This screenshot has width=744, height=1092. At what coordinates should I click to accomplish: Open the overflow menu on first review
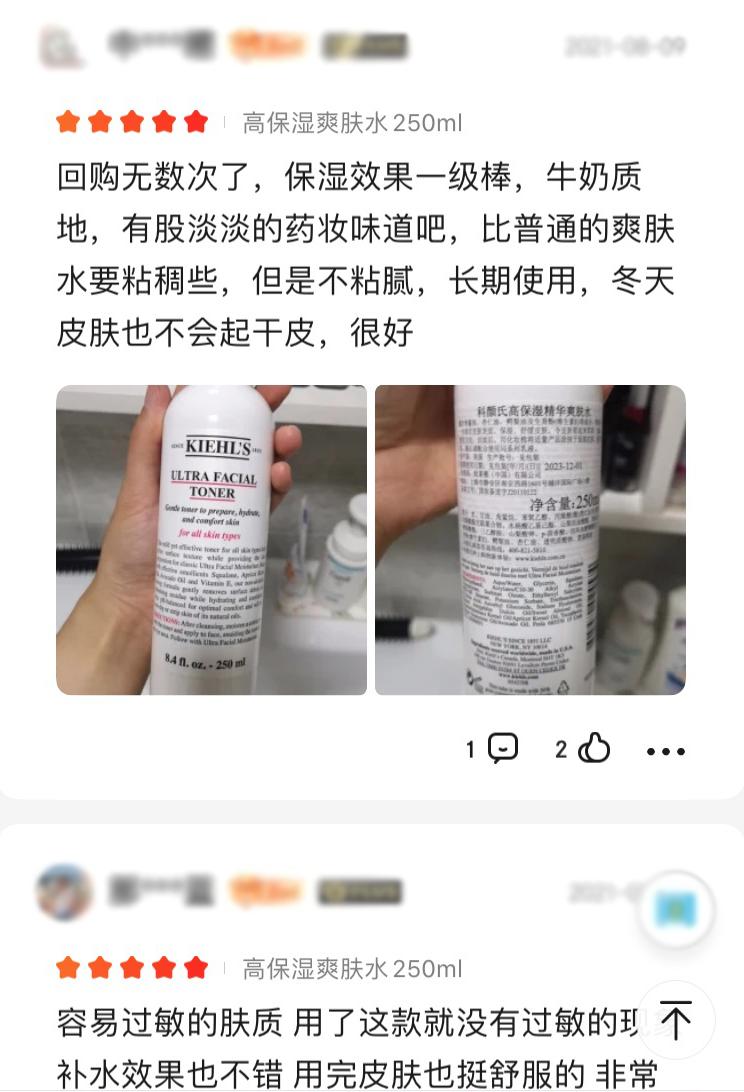[x=666, y=751]
